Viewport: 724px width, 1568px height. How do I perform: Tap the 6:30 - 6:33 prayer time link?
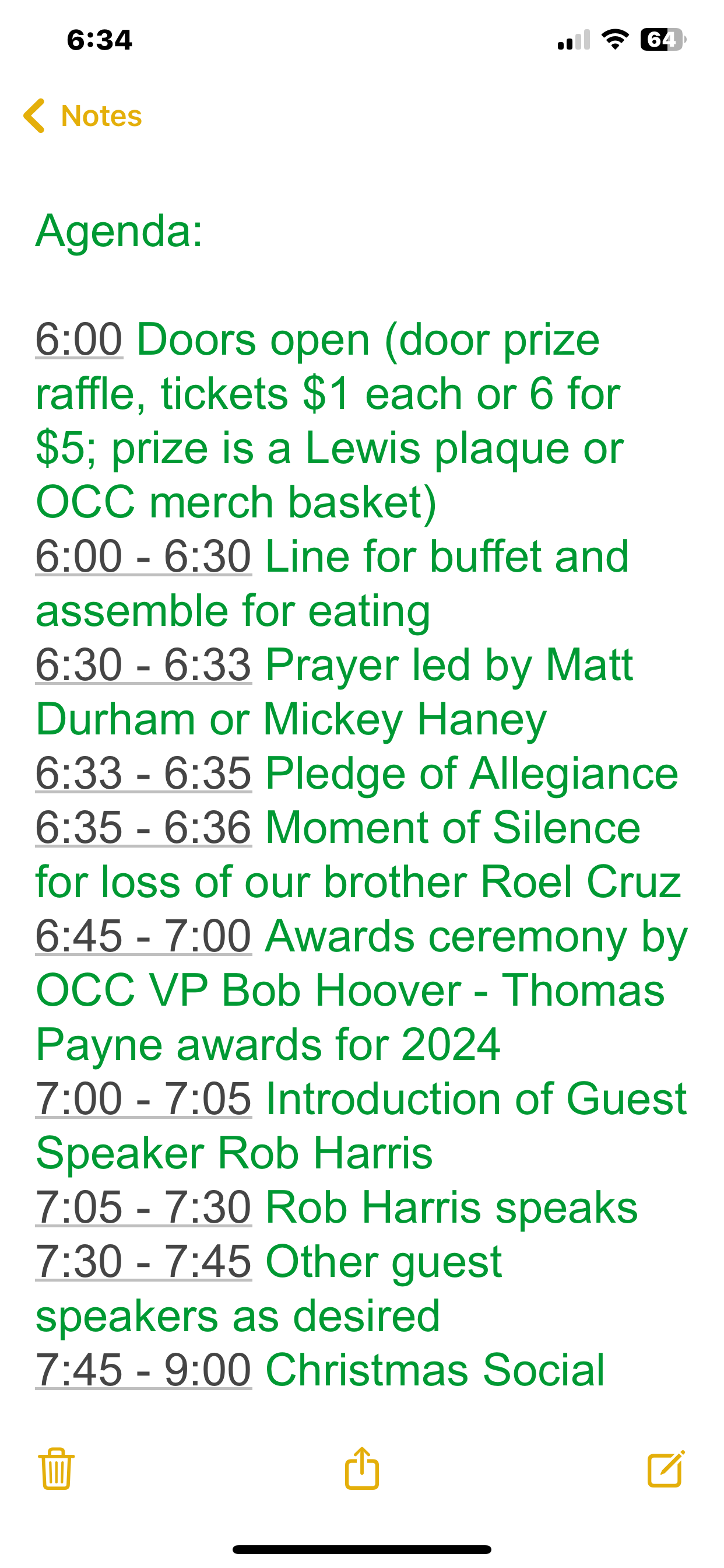(143, 664)
